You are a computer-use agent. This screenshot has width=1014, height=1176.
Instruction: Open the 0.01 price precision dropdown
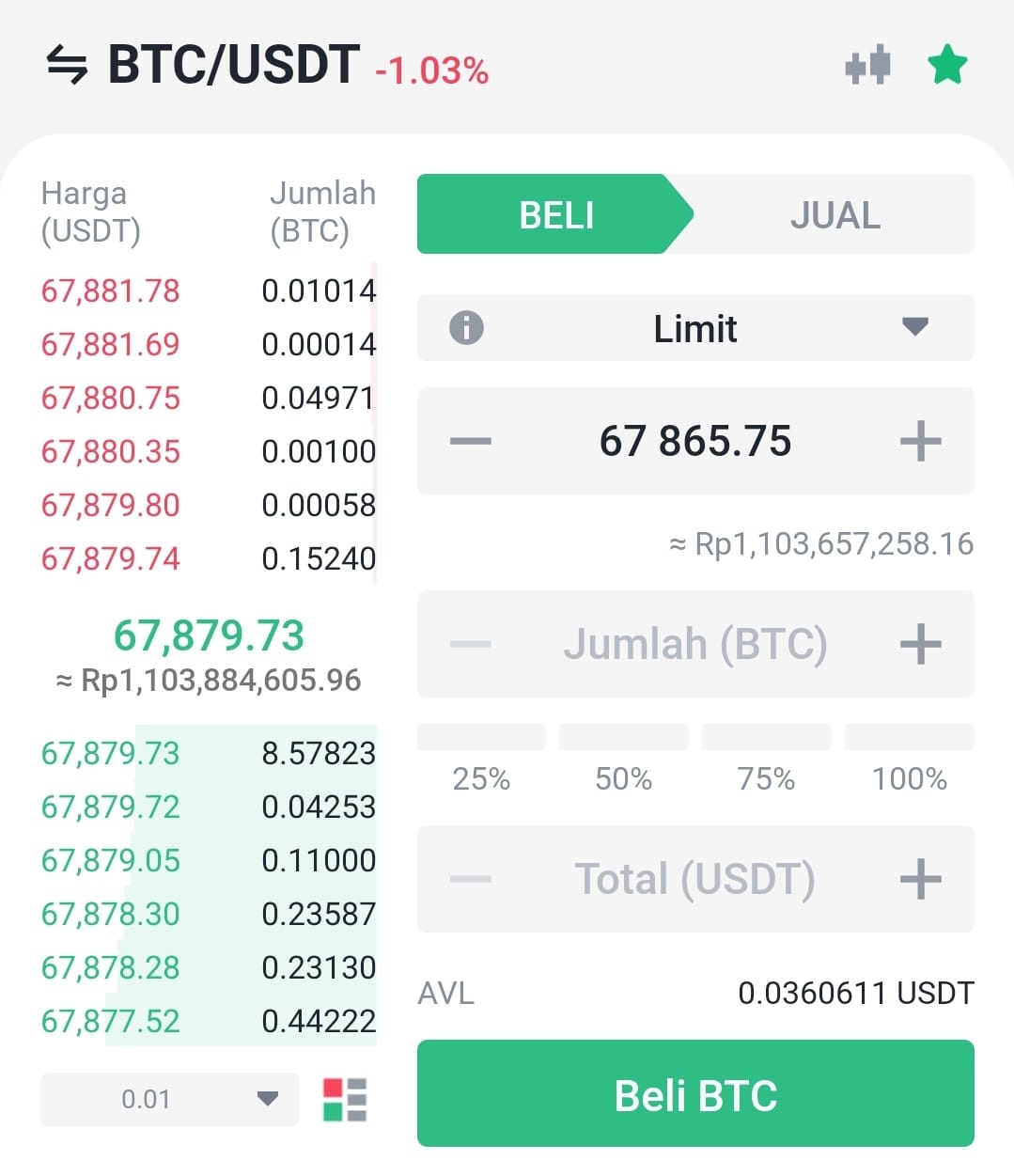click(x=169, y=1099)
